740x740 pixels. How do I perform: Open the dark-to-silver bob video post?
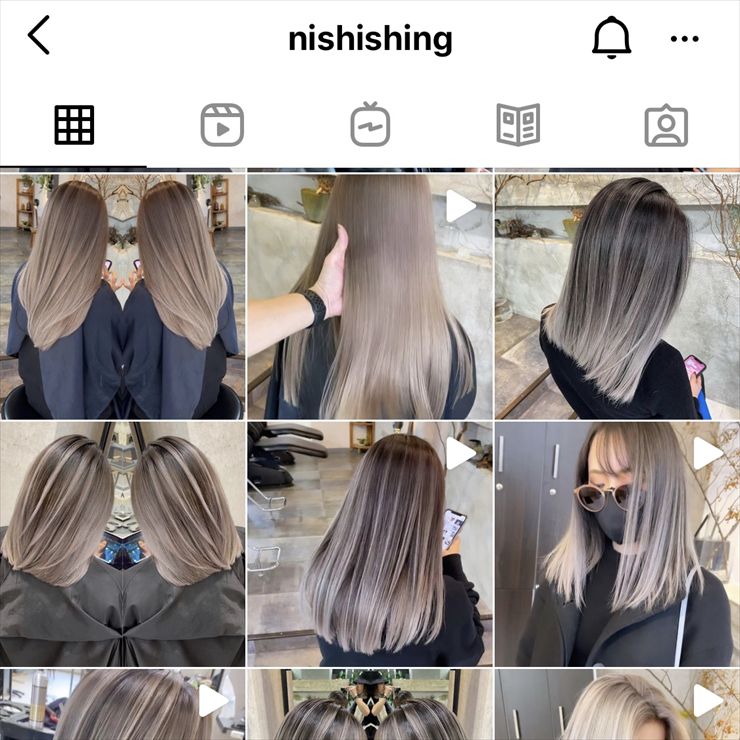tap(617, 296)
